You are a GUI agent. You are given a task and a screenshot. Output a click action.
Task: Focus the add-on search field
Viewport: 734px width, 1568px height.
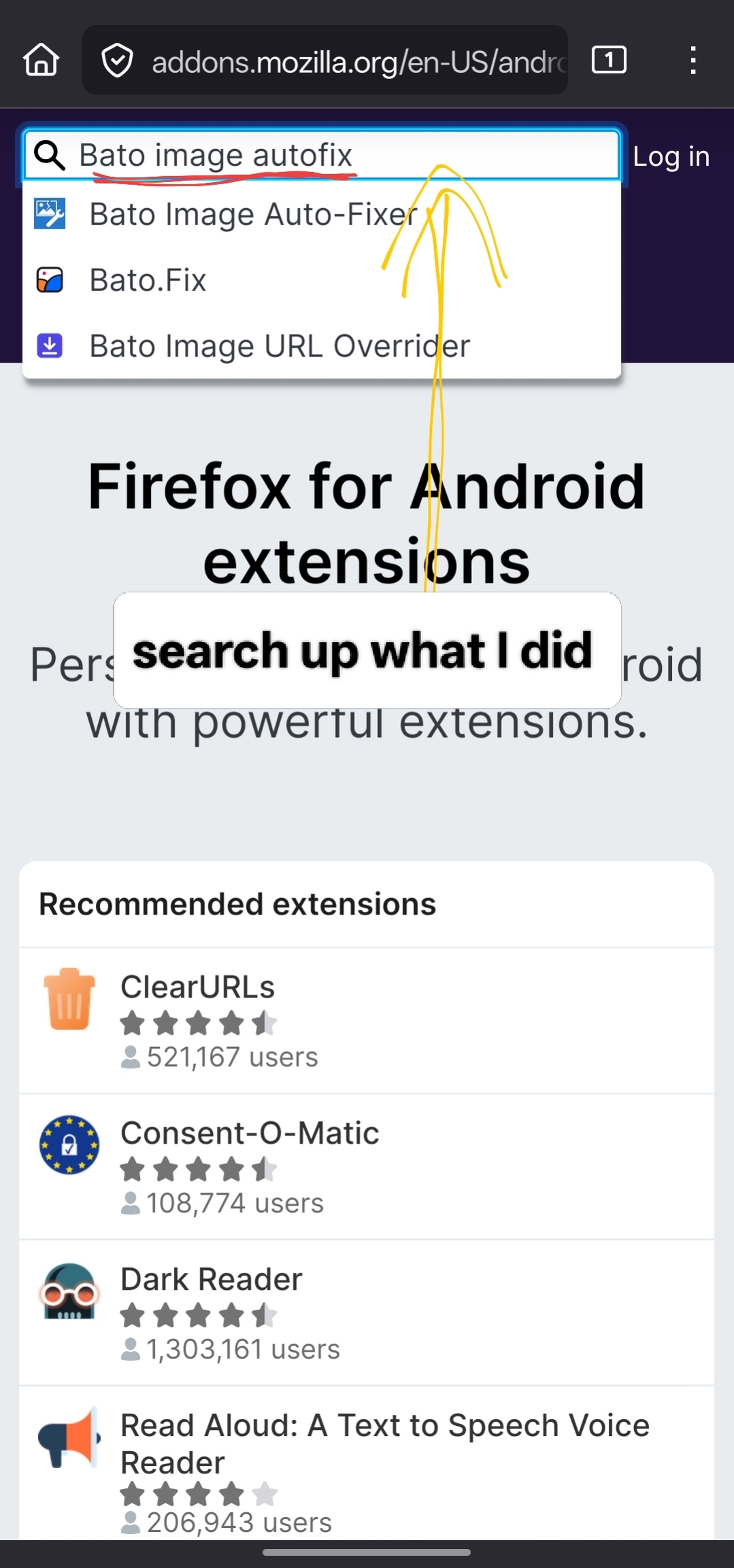click(x=340, y=155)
